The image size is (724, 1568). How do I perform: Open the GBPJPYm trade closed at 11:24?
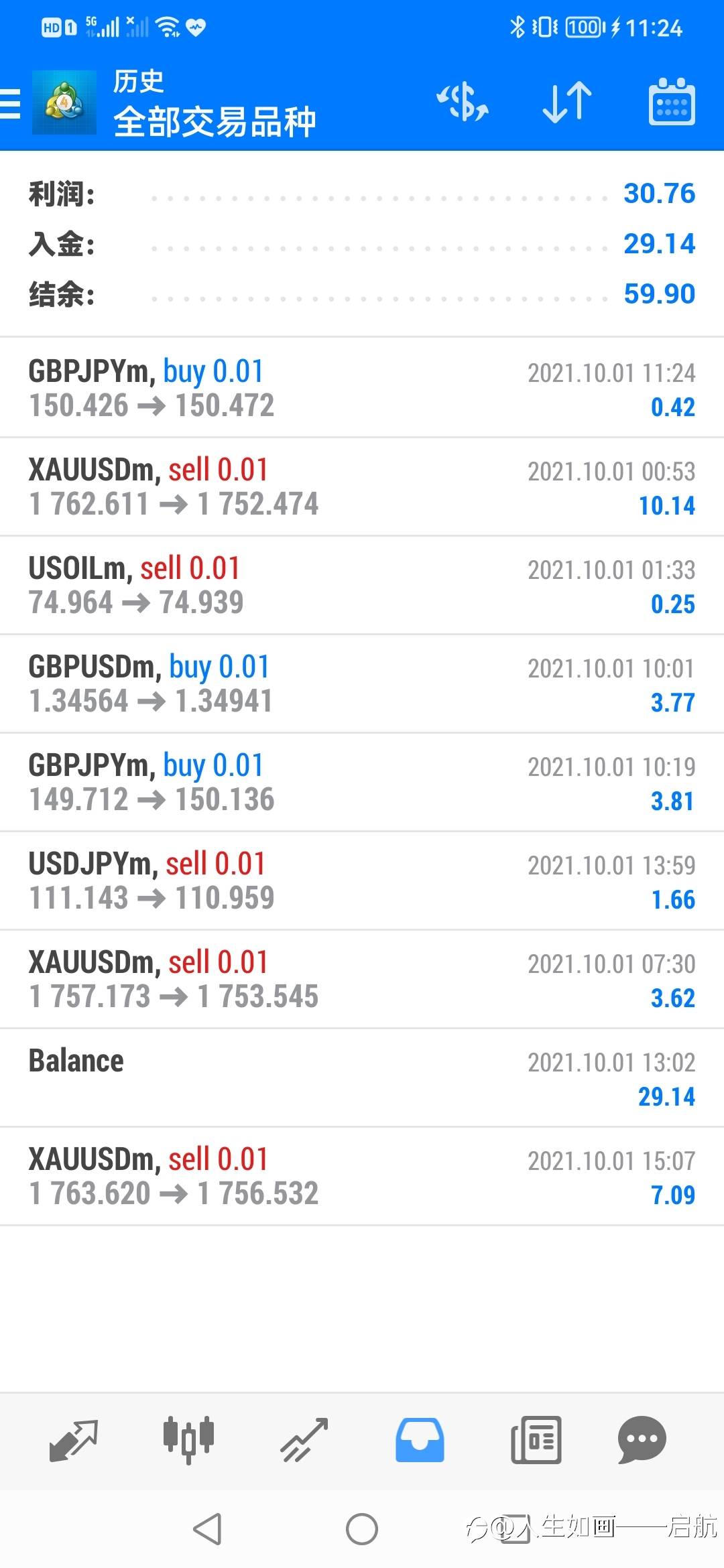coord(362,388)
